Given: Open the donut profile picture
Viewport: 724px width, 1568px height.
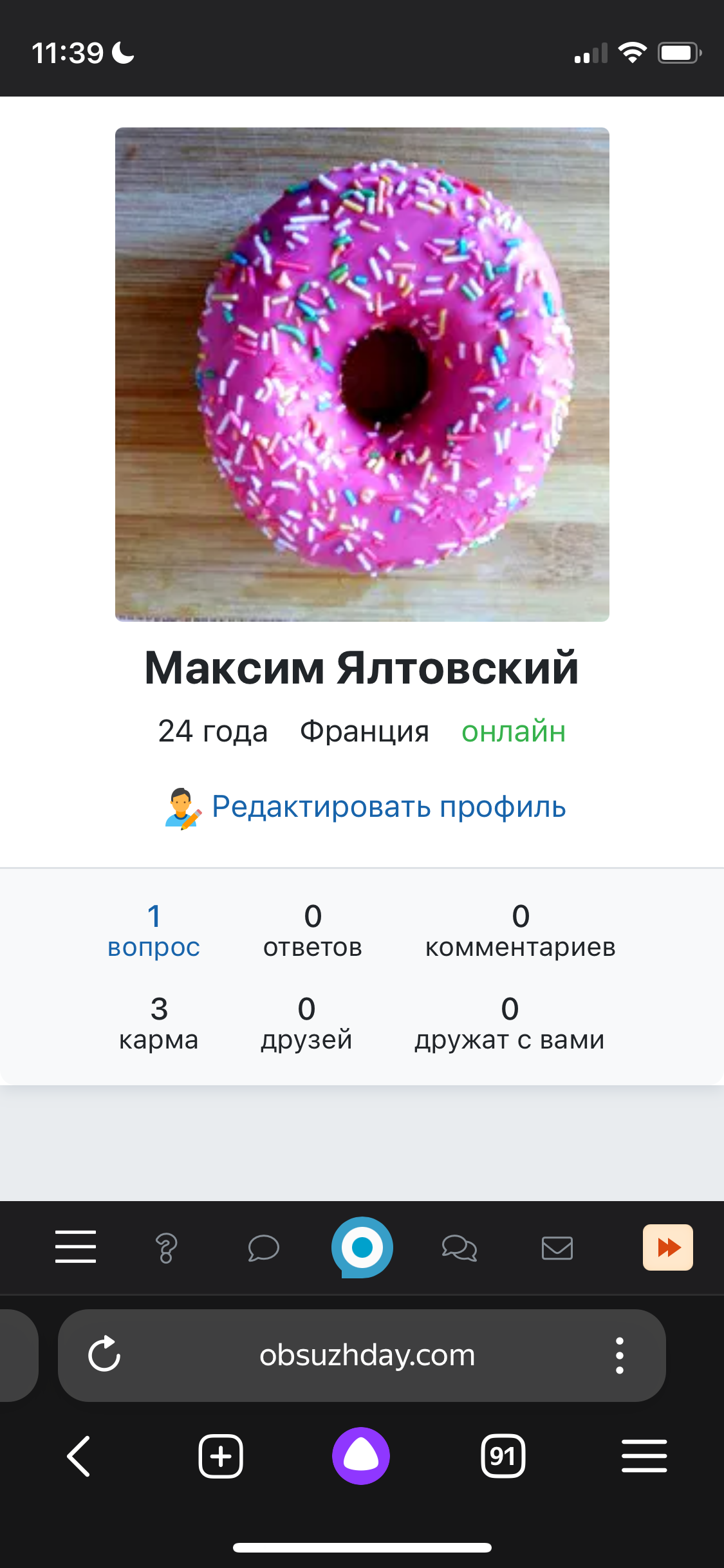Looking at the screenshot, I should click(362, 375).
